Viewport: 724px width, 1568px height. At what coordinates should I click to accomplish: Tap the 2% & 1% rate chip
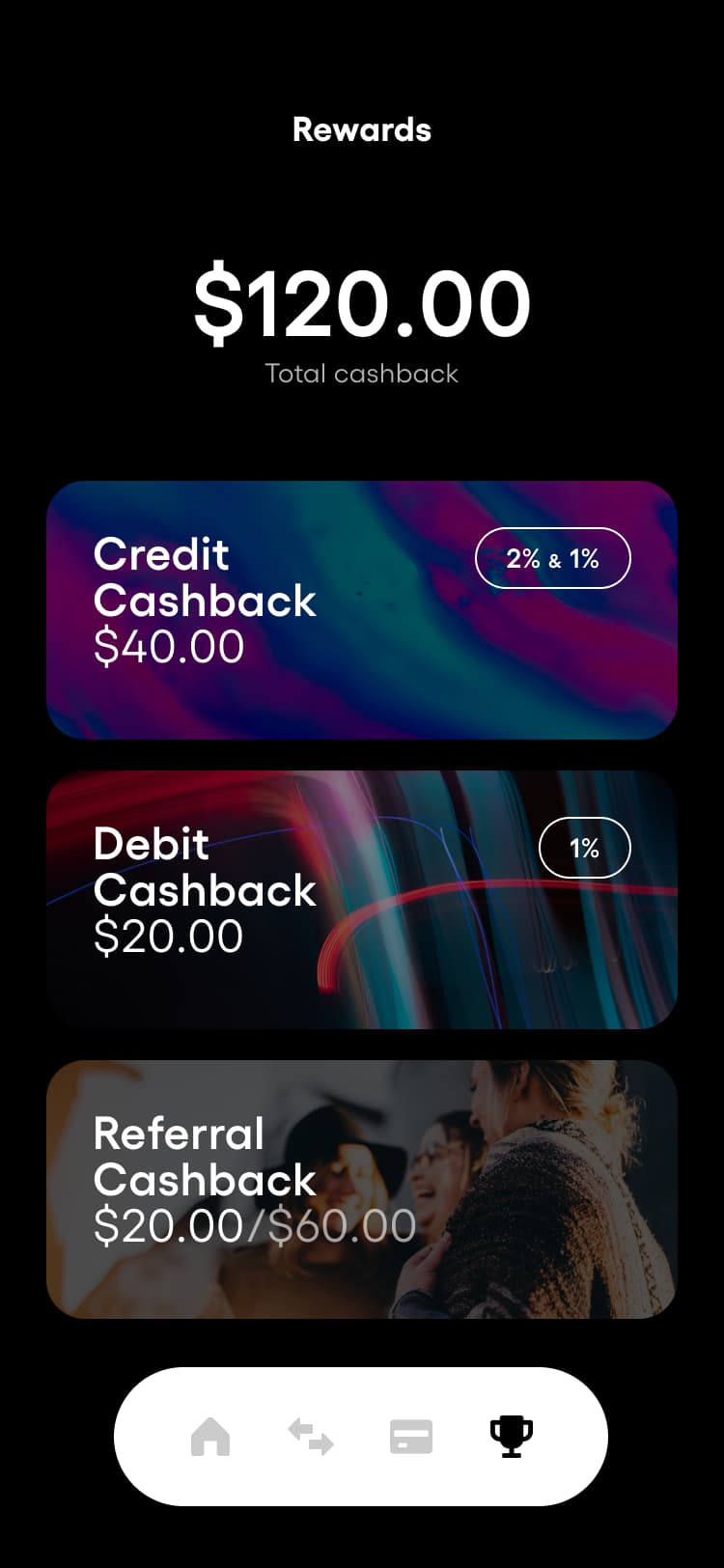pos(553,558)
